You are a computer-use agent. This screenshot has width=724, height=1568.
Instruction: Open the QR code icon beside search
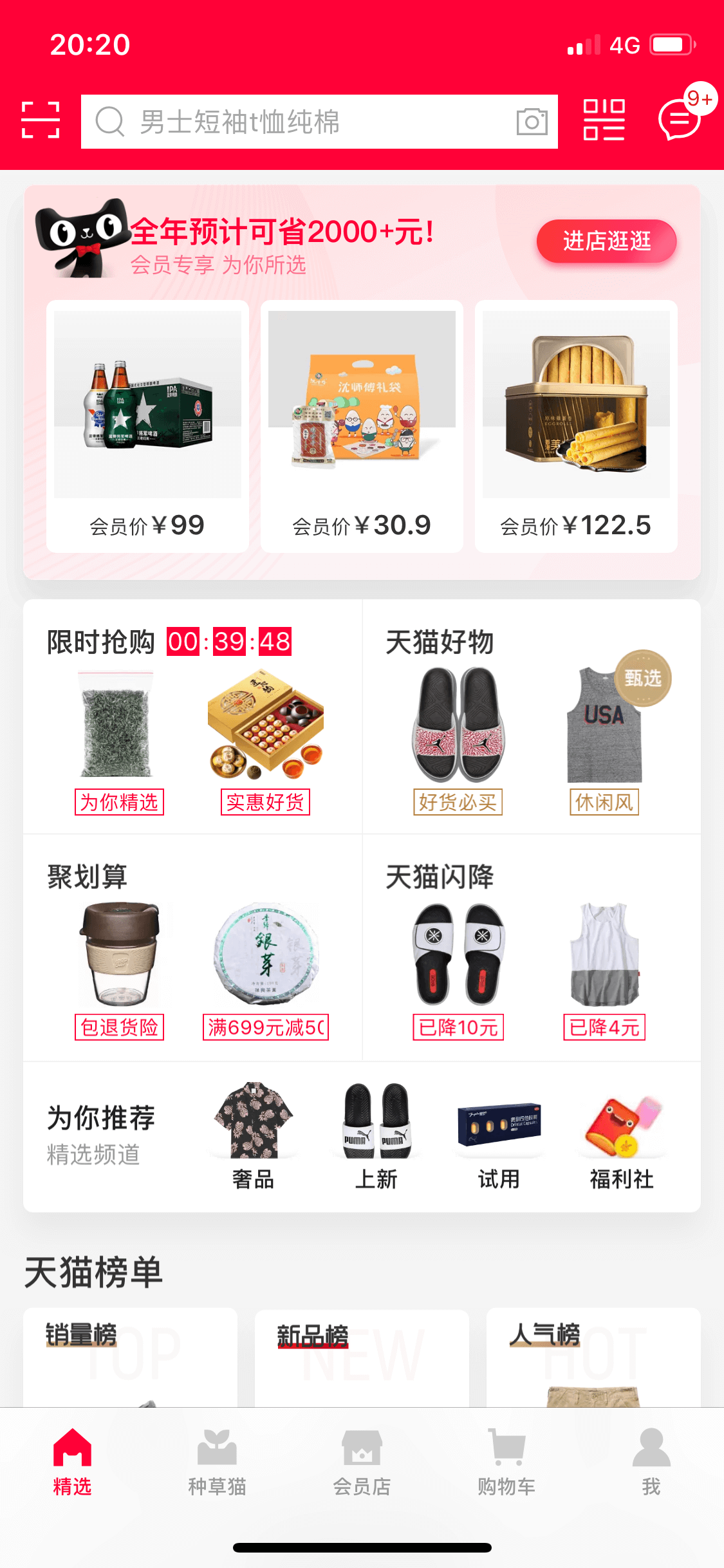click(x=604, y=120)
